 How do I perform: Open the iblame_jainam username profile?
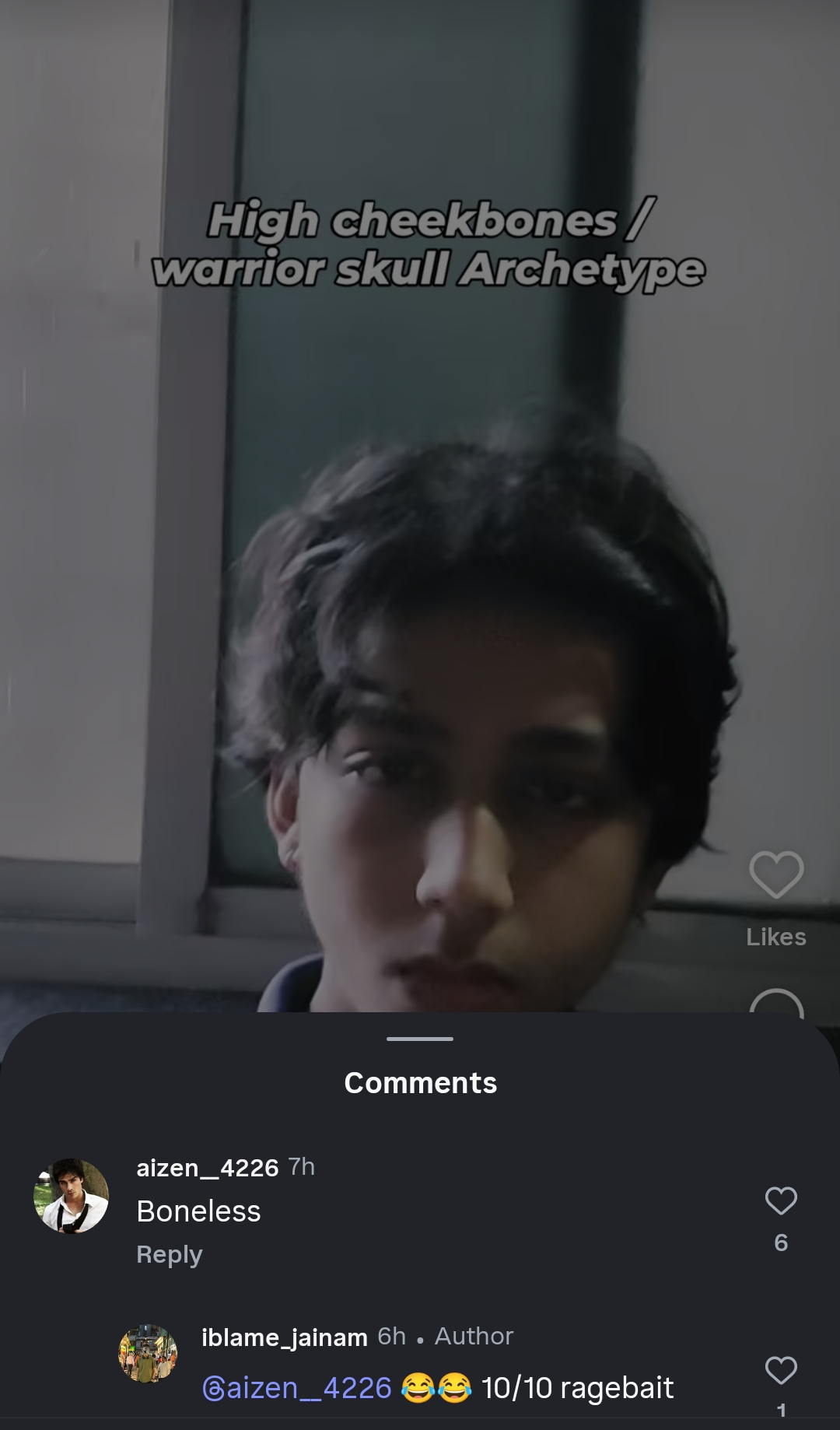click(284, 1337)
